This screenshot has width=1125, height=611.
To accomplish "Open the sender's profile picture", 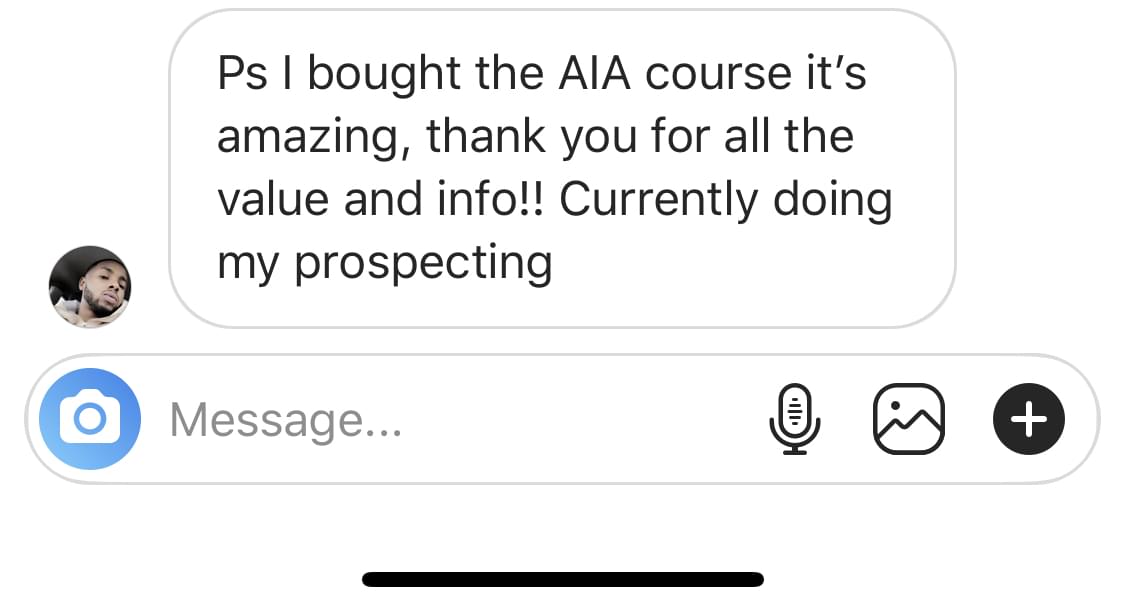I will [90, 286].
